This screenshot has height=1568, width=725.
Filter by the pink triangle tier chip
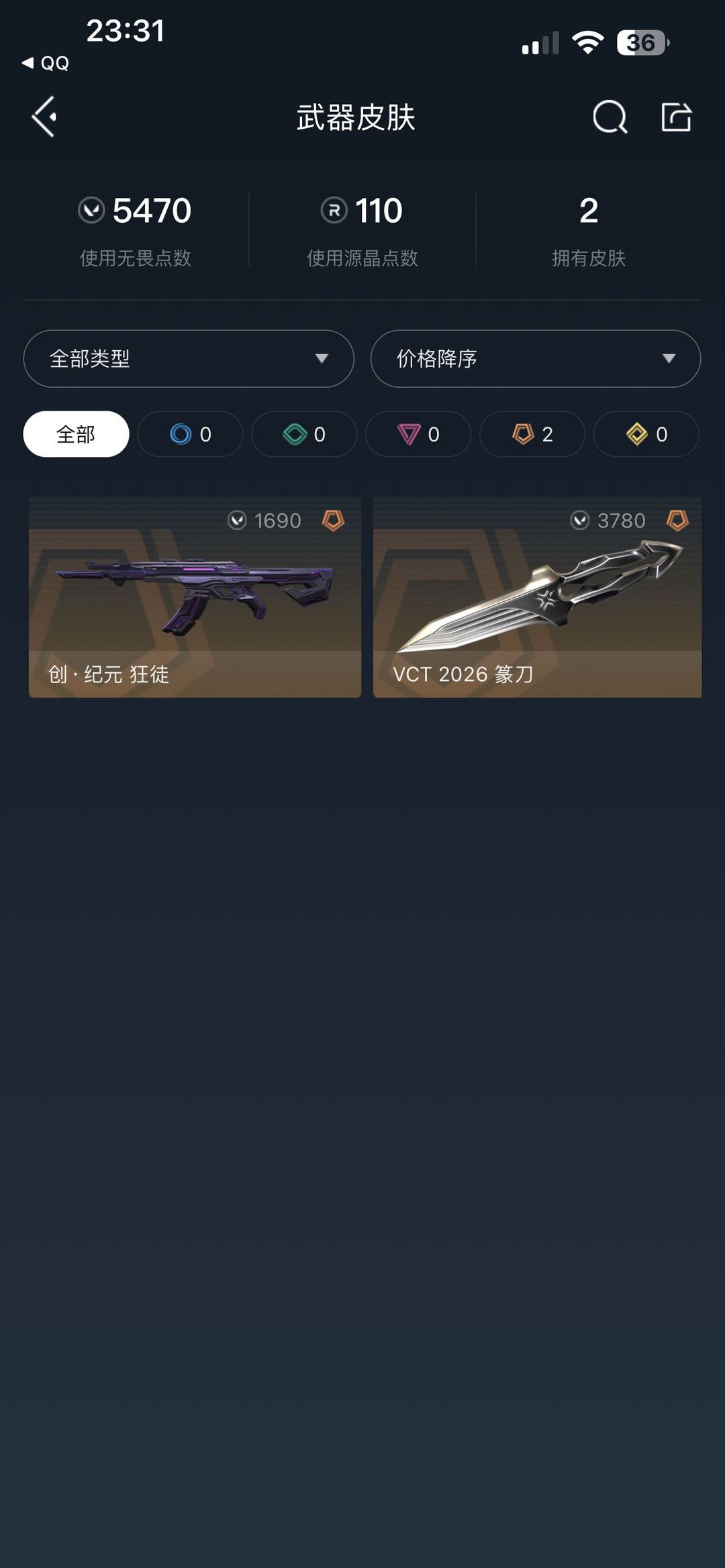pos(418,434)
